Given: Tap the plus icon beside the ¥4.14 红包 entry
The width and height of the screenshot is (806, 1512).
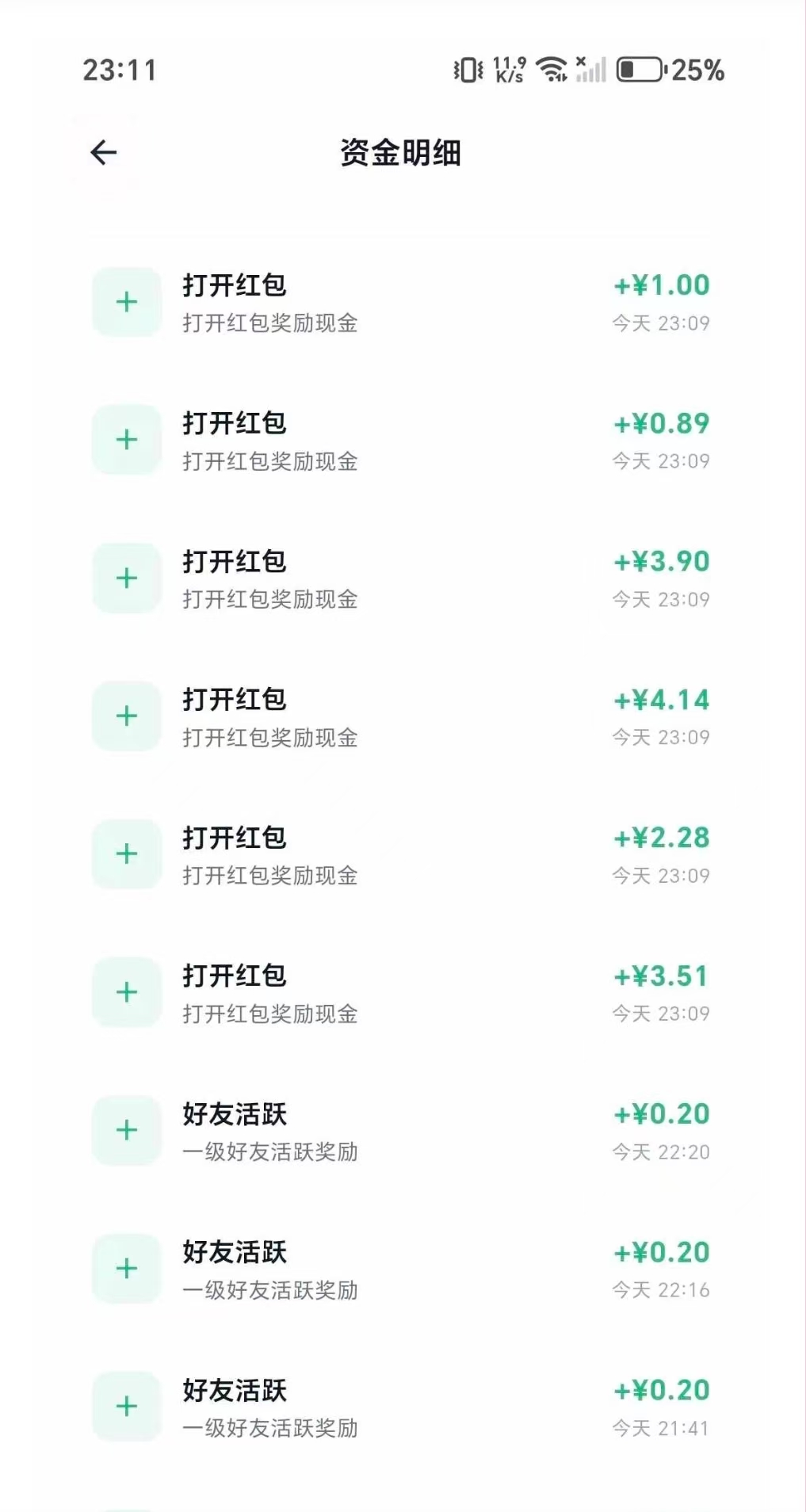Looking at the screenshot, I should pyautogui.click(x=126, y=716).
